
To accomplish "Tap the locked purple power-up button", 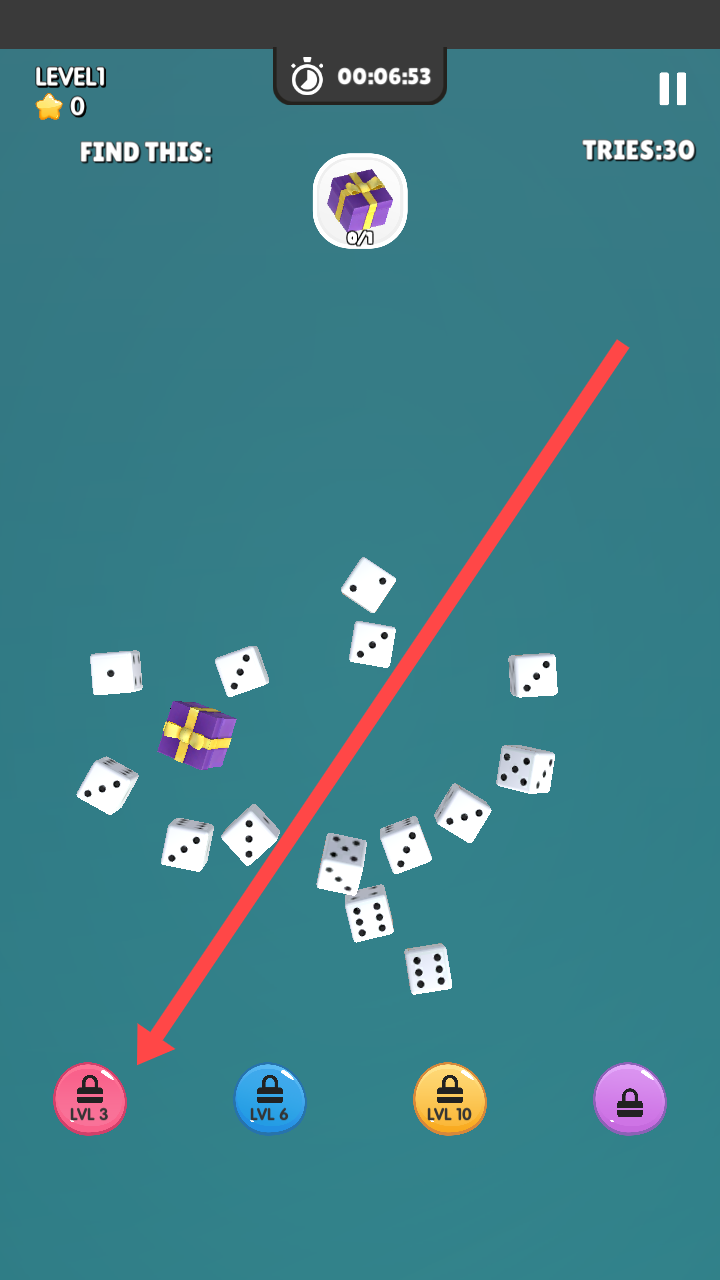I will coord(629,1099).
